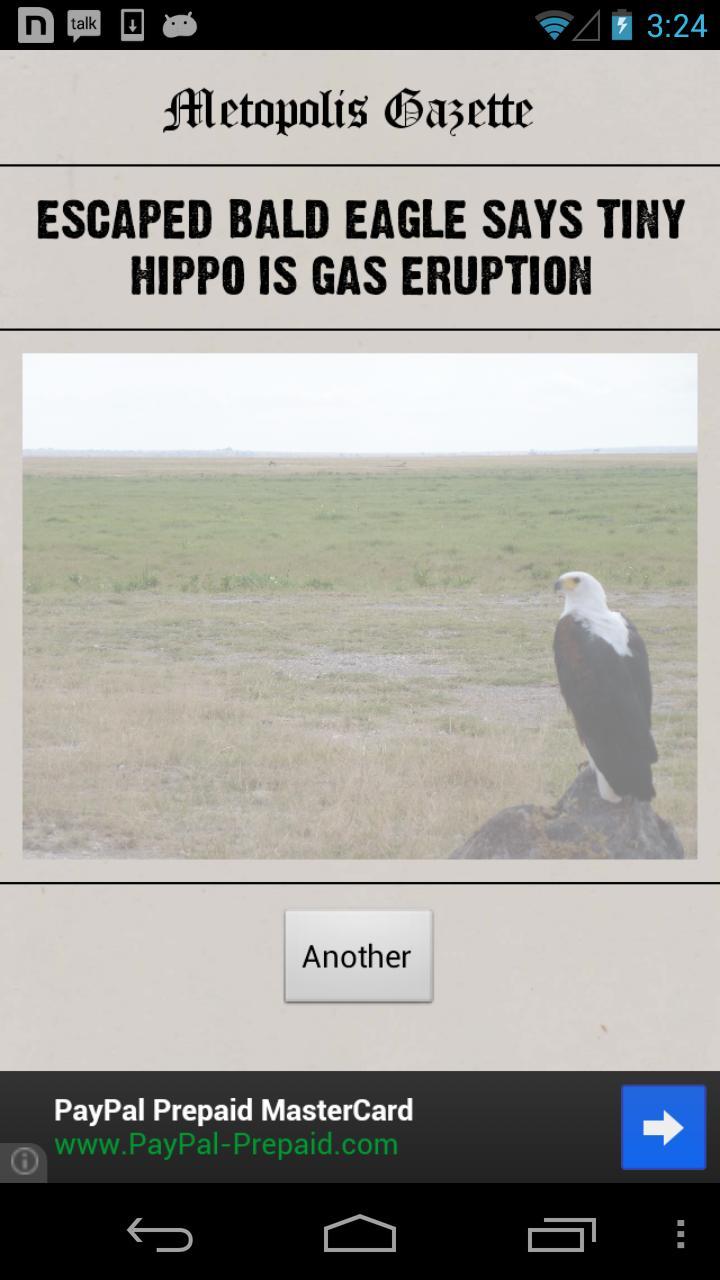Open the PayPal Prepaid MasterCard ad arrow
The width and height of the screenshot is (720, 1280).
click(663, 1128)
